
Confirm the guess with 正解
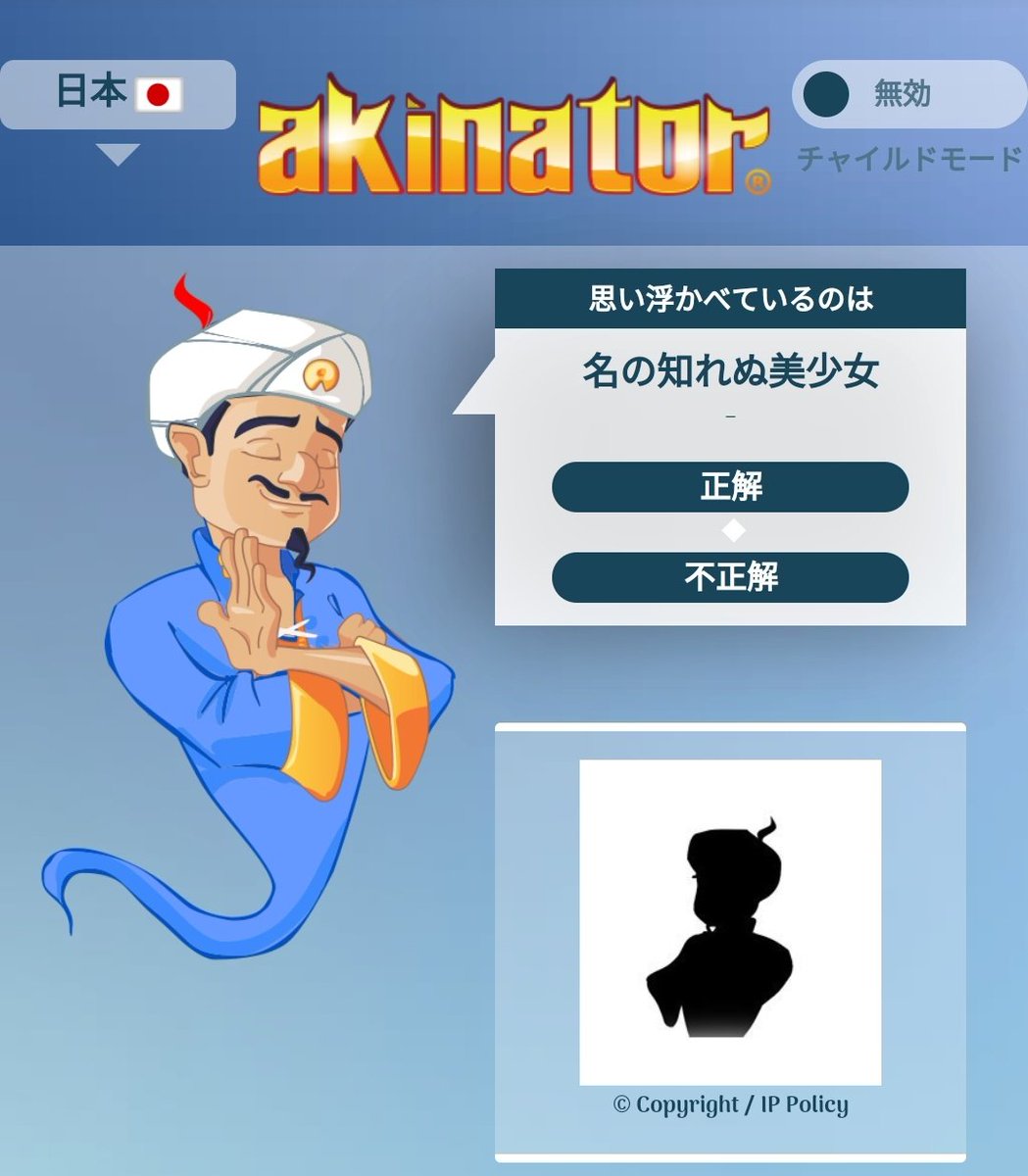click(x=730, y=487)
